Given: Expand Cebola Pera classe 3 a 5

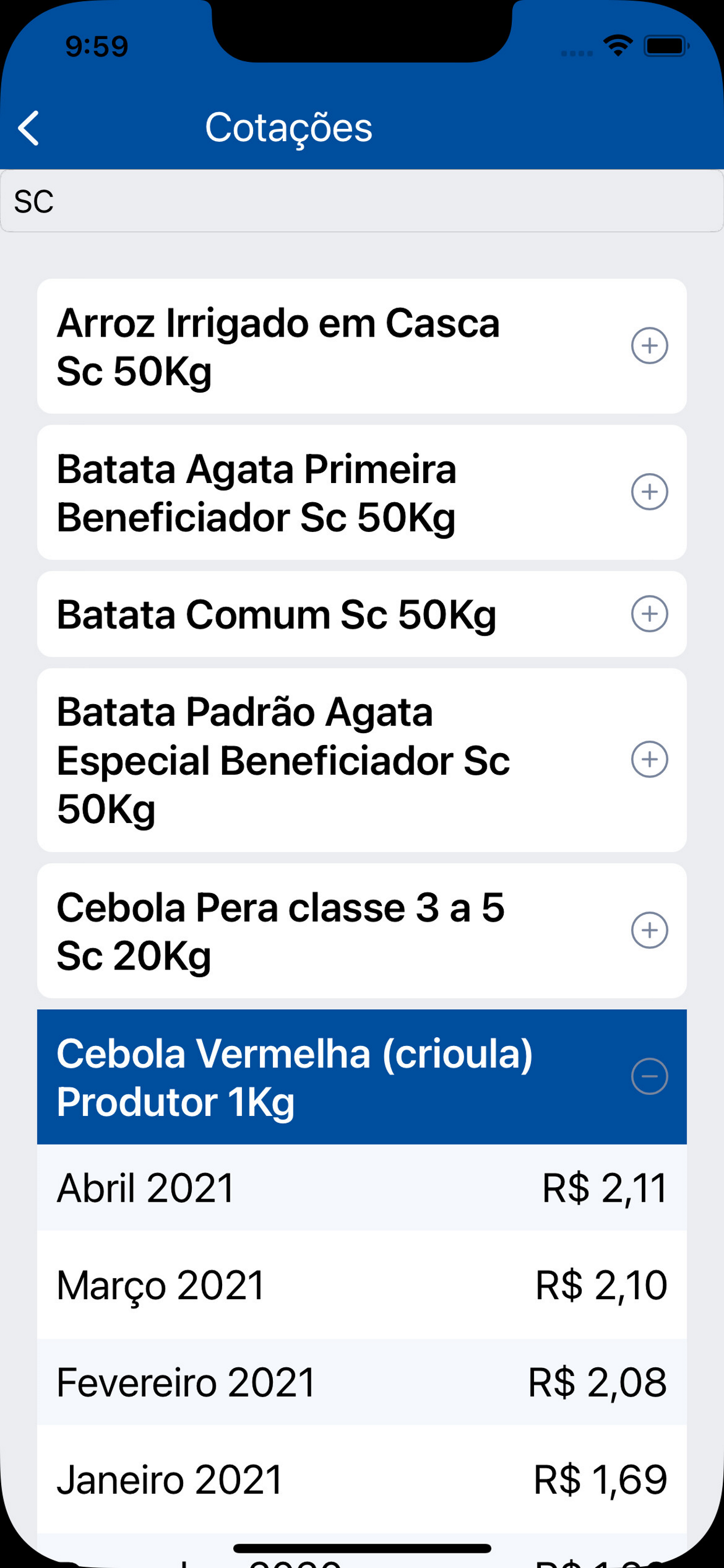Looking at the screenshot, I should 649,930.
